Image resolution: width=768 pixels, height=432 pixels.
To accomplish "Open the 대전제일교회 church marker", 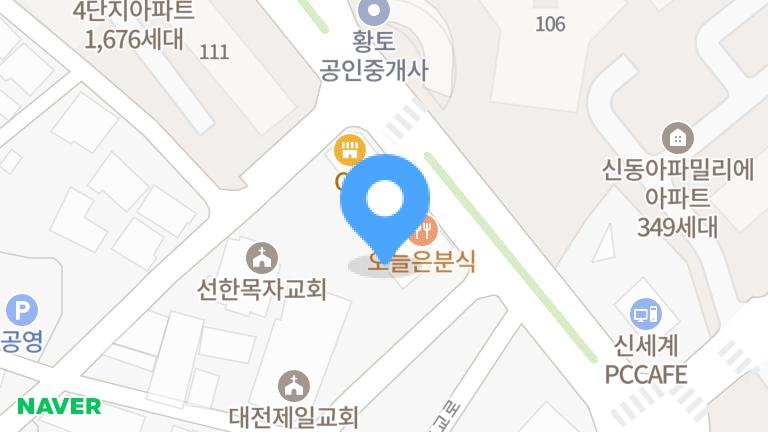I will [x=293, y=385].
